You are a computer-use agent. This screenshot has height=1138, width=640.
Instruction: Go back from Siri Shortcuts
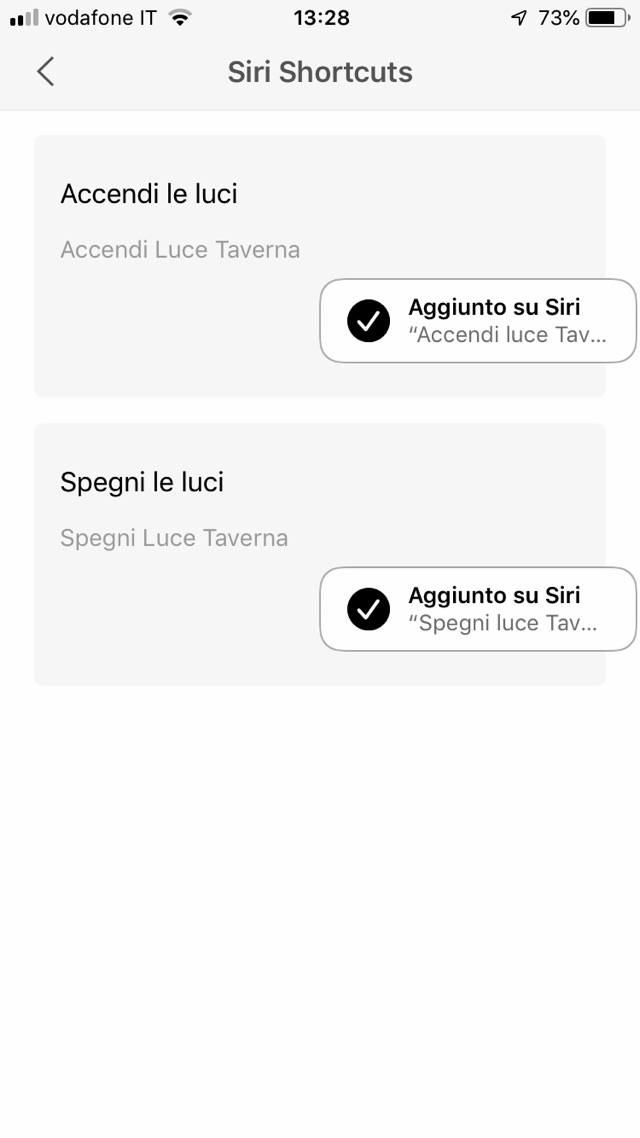click(45, 72)
